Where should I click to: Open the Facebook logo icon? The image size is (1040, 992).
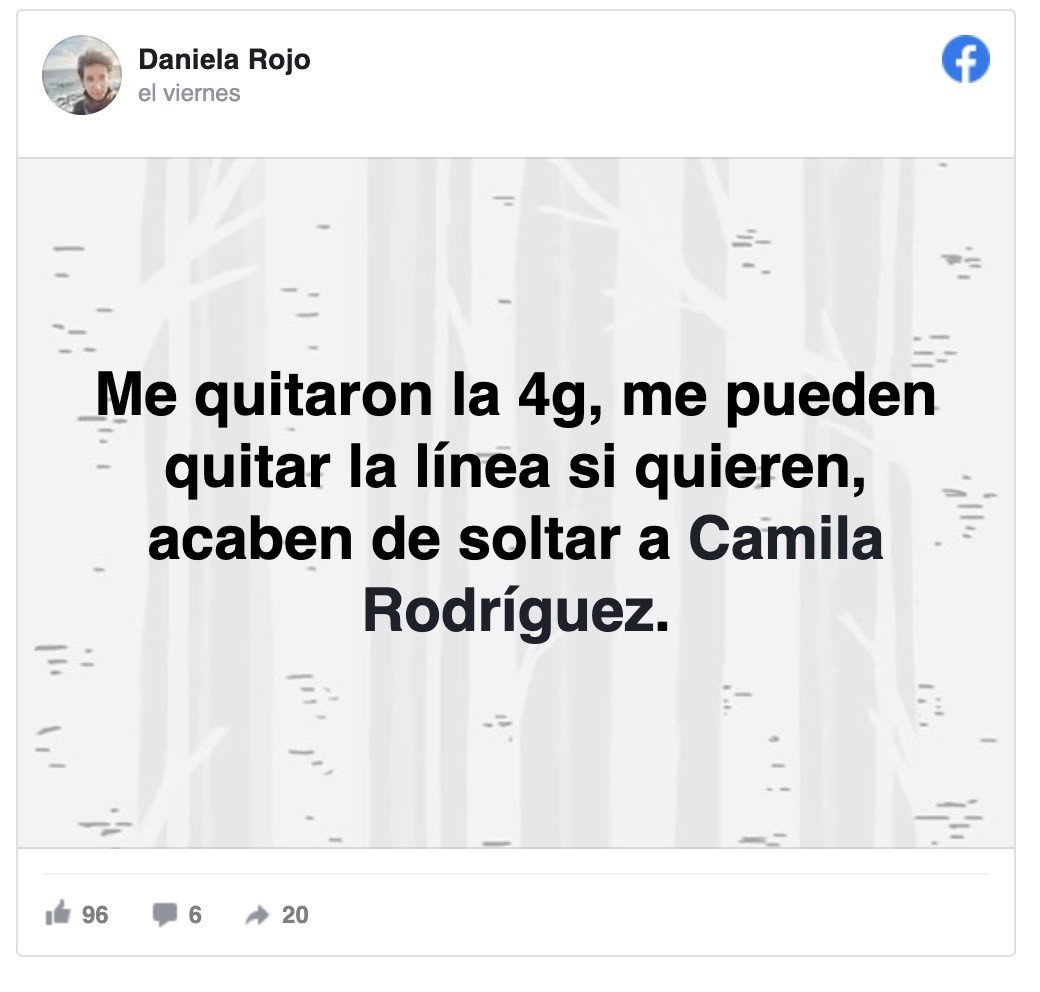click(x=965, y=60)
